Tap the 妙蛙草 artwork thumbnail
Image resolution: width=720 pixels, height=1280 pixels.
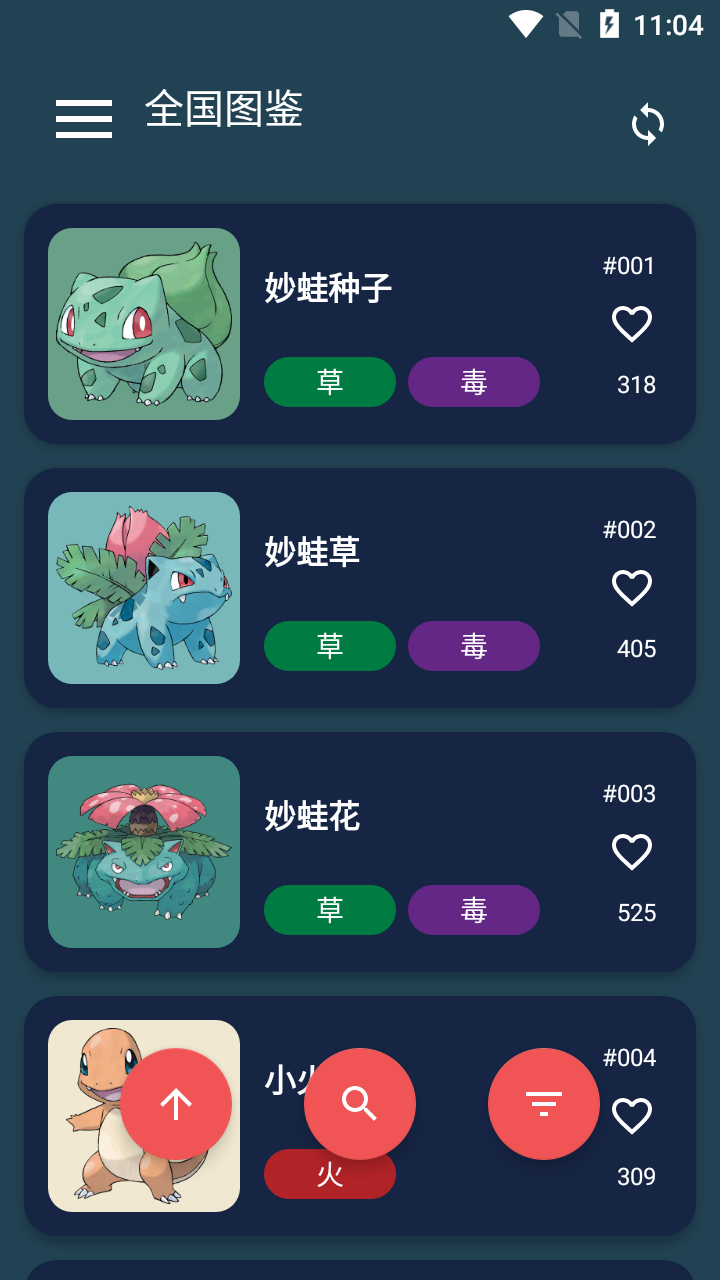[144, 587]
